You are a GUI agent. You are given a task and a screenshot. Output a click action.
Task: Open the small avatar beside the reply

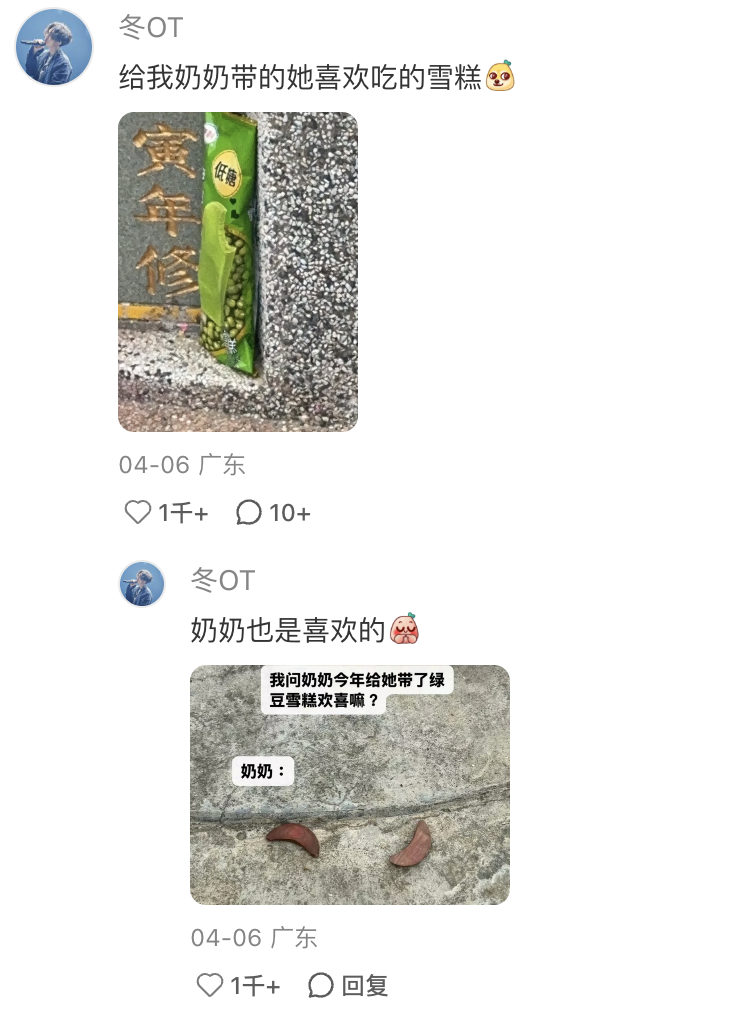click(142, 583)
